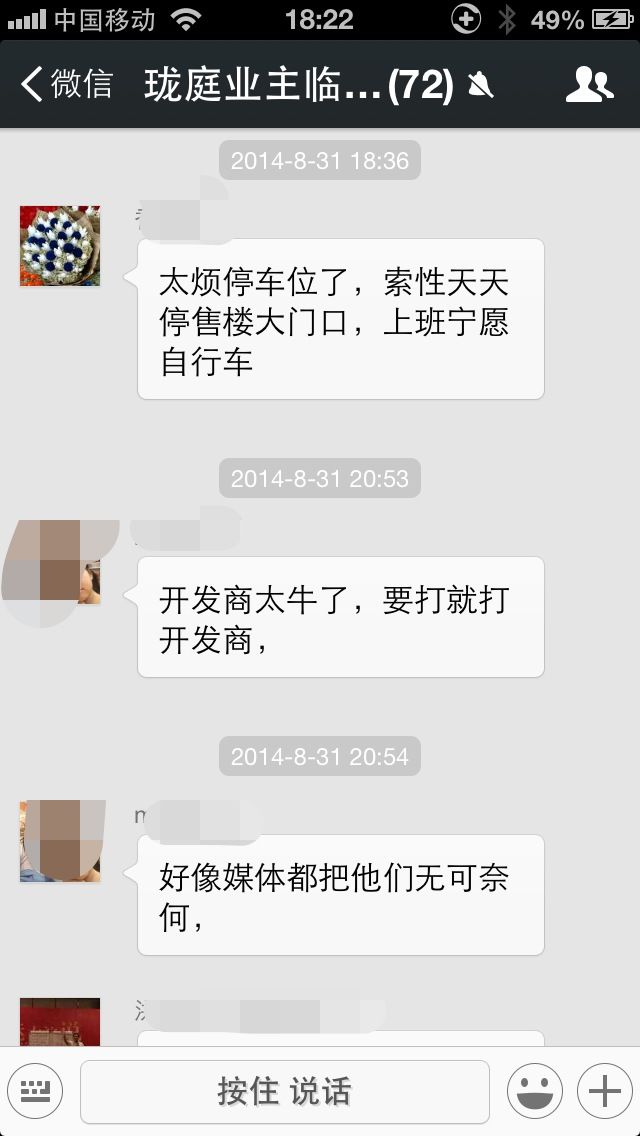Open the group members info icon

(589, 85)
